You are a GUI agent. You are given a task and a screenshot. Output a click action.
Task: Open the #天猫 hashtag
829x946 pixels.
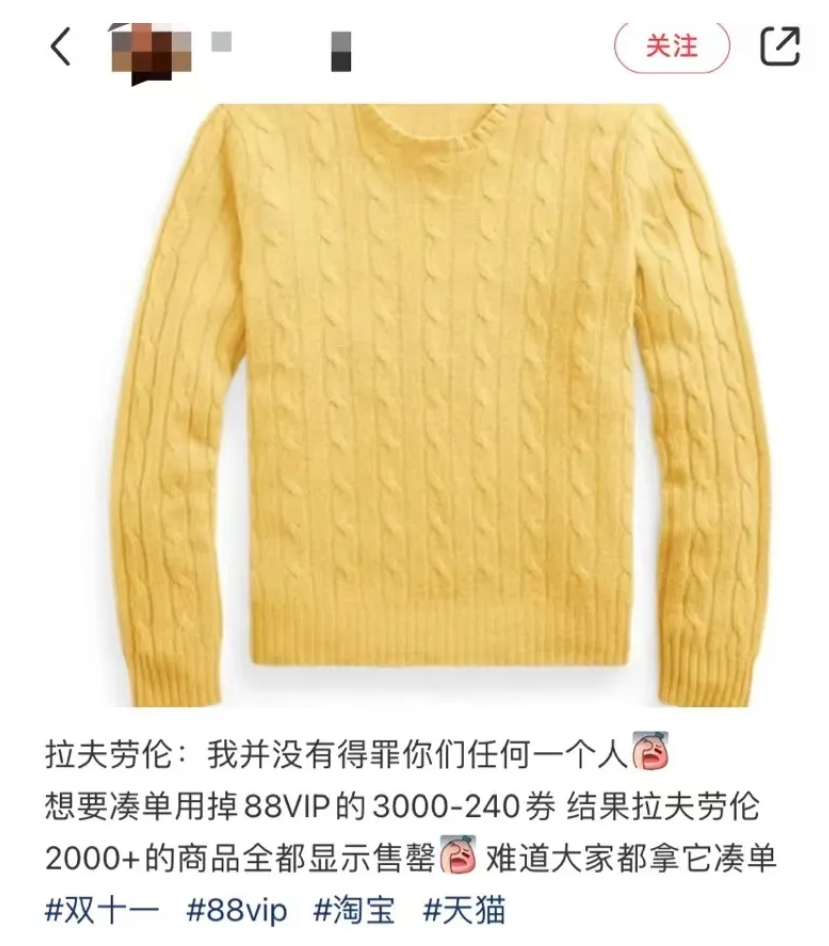[x=464, y=911]
